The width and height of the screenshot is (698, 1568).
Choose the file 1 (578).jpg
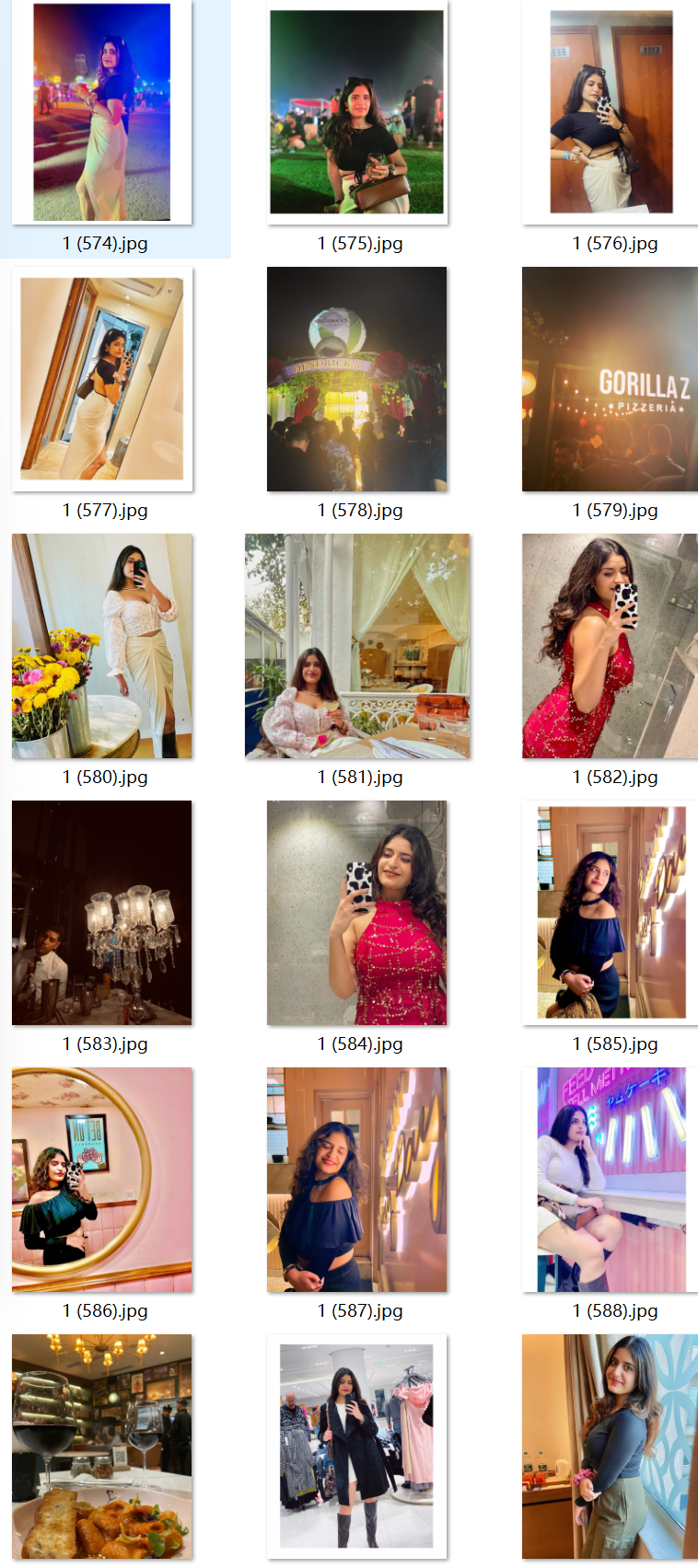(357, 379)
